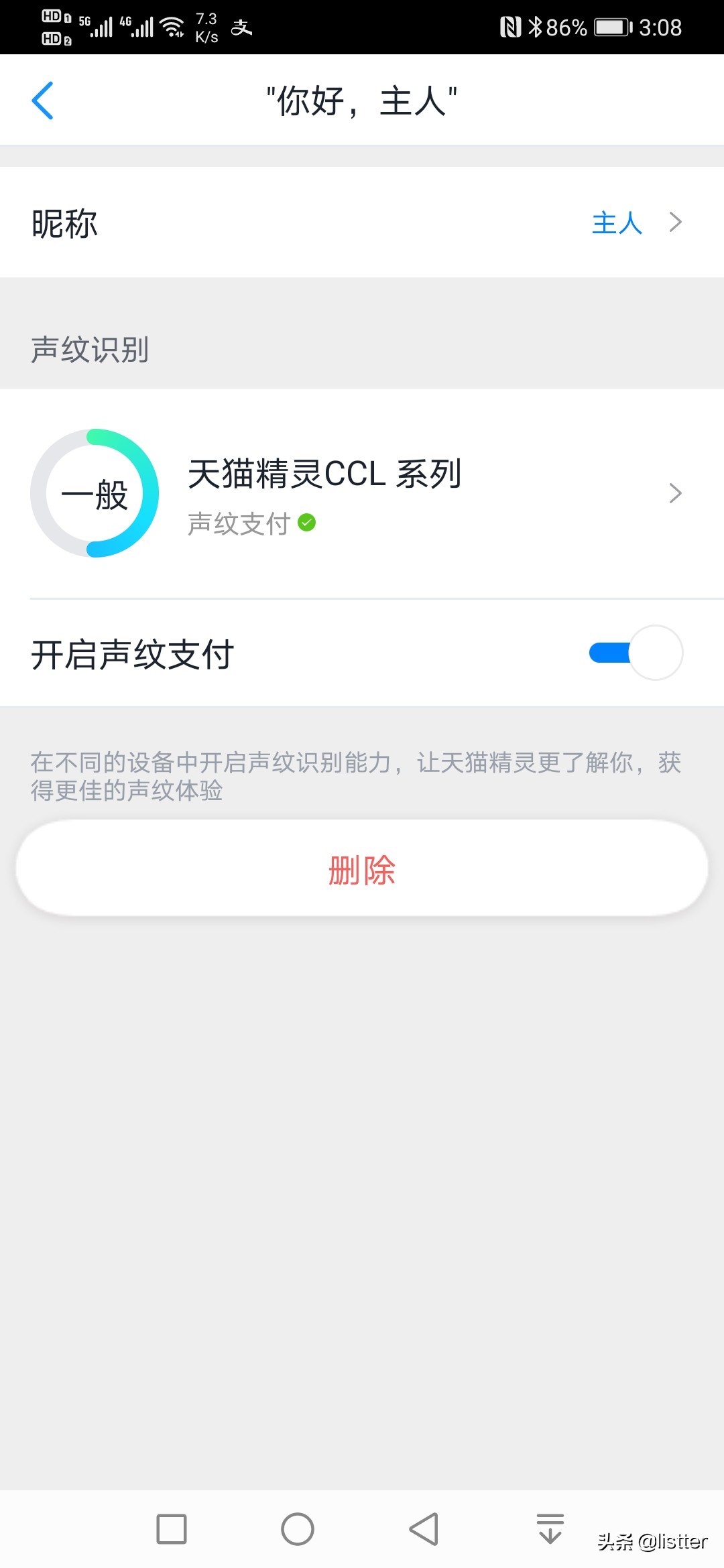Tap the blue back arrow
724x1568 pixels.
point(42,101)
